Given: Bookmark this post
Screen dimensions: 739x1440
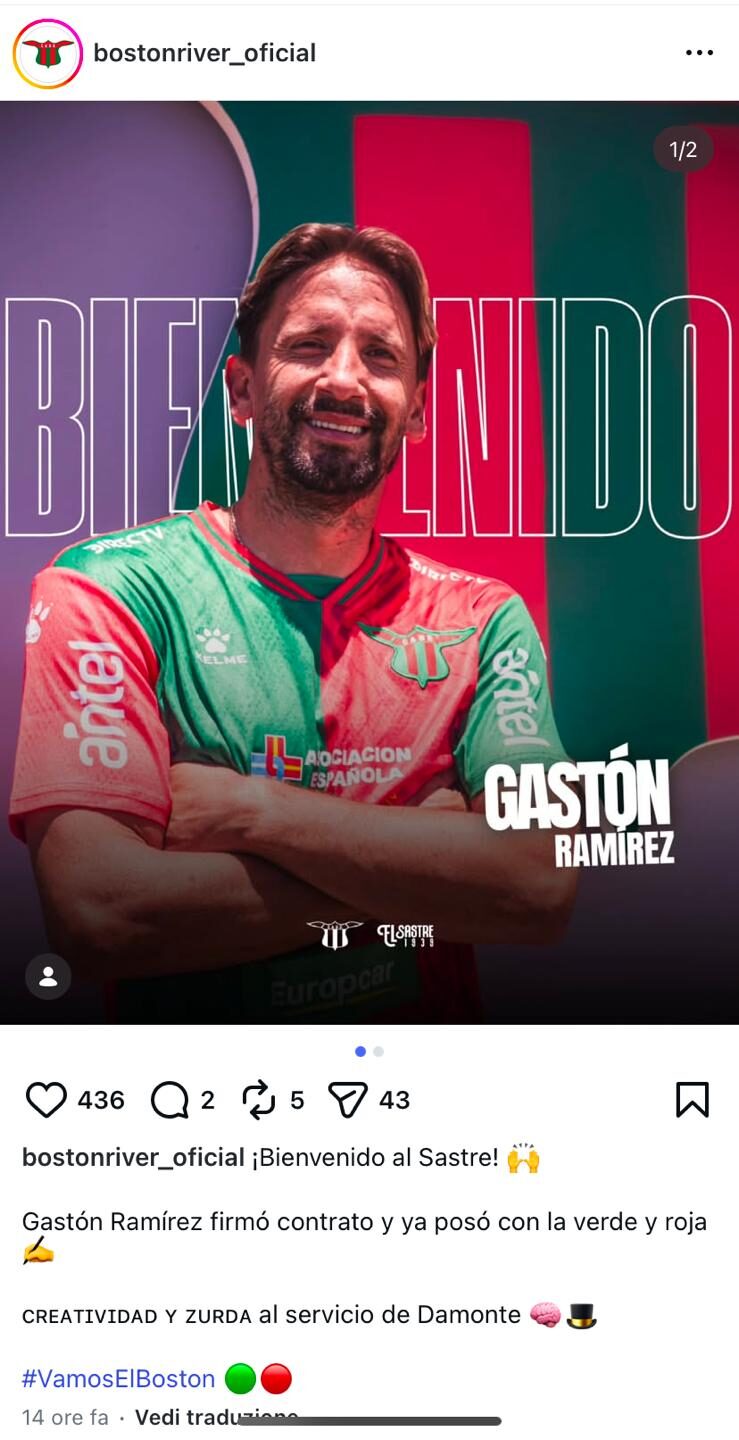Looking at the screenshot, I should [x=692, y=1100].
